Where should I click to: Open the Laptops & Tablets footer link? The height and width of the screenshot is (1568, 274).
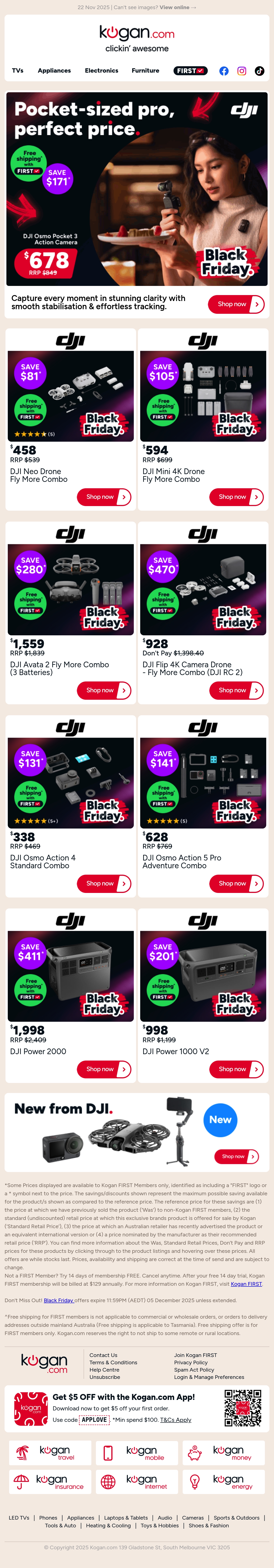[126, 1518]
